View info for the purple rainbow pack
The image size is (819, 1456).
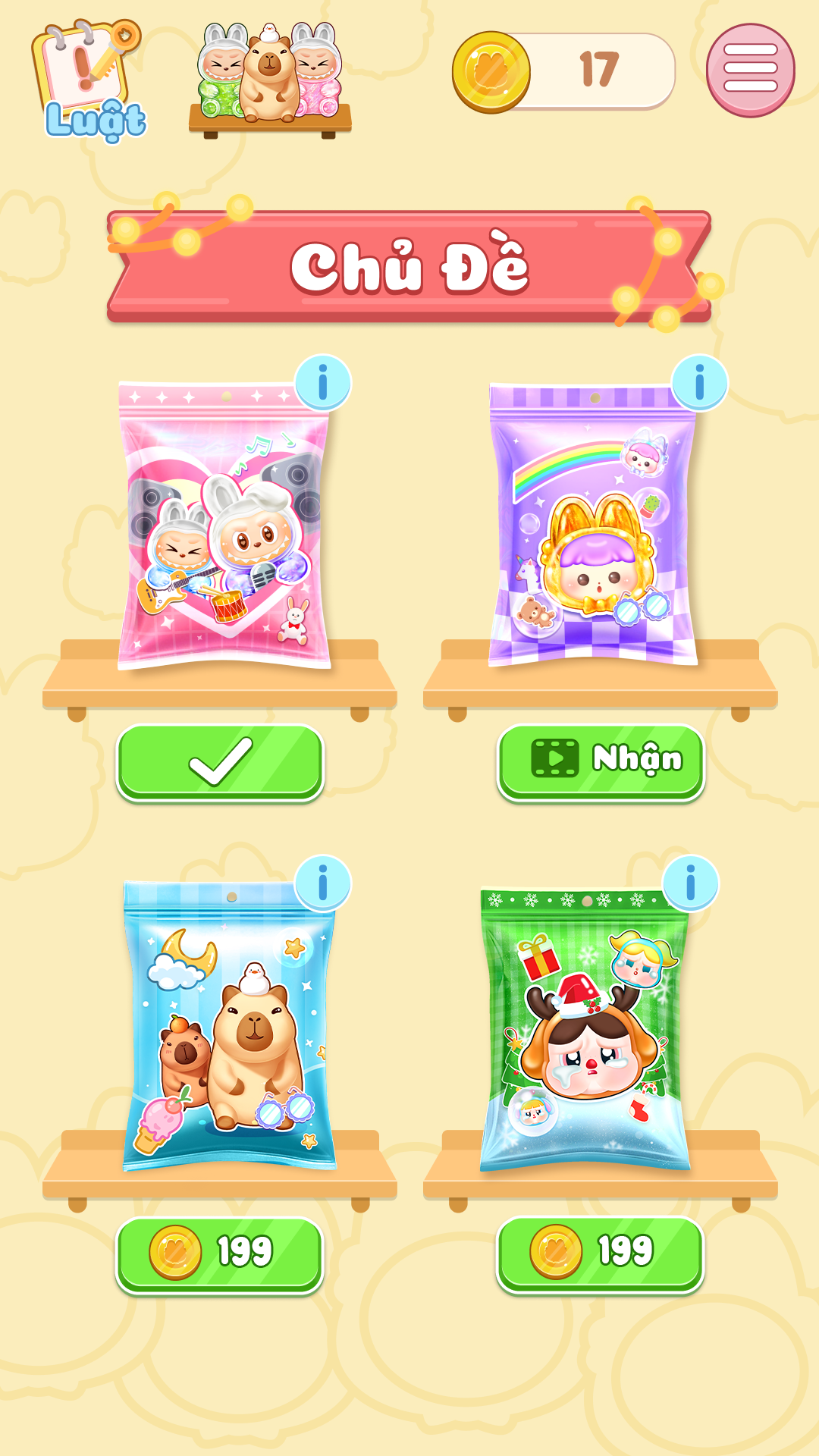coord(699,382)
